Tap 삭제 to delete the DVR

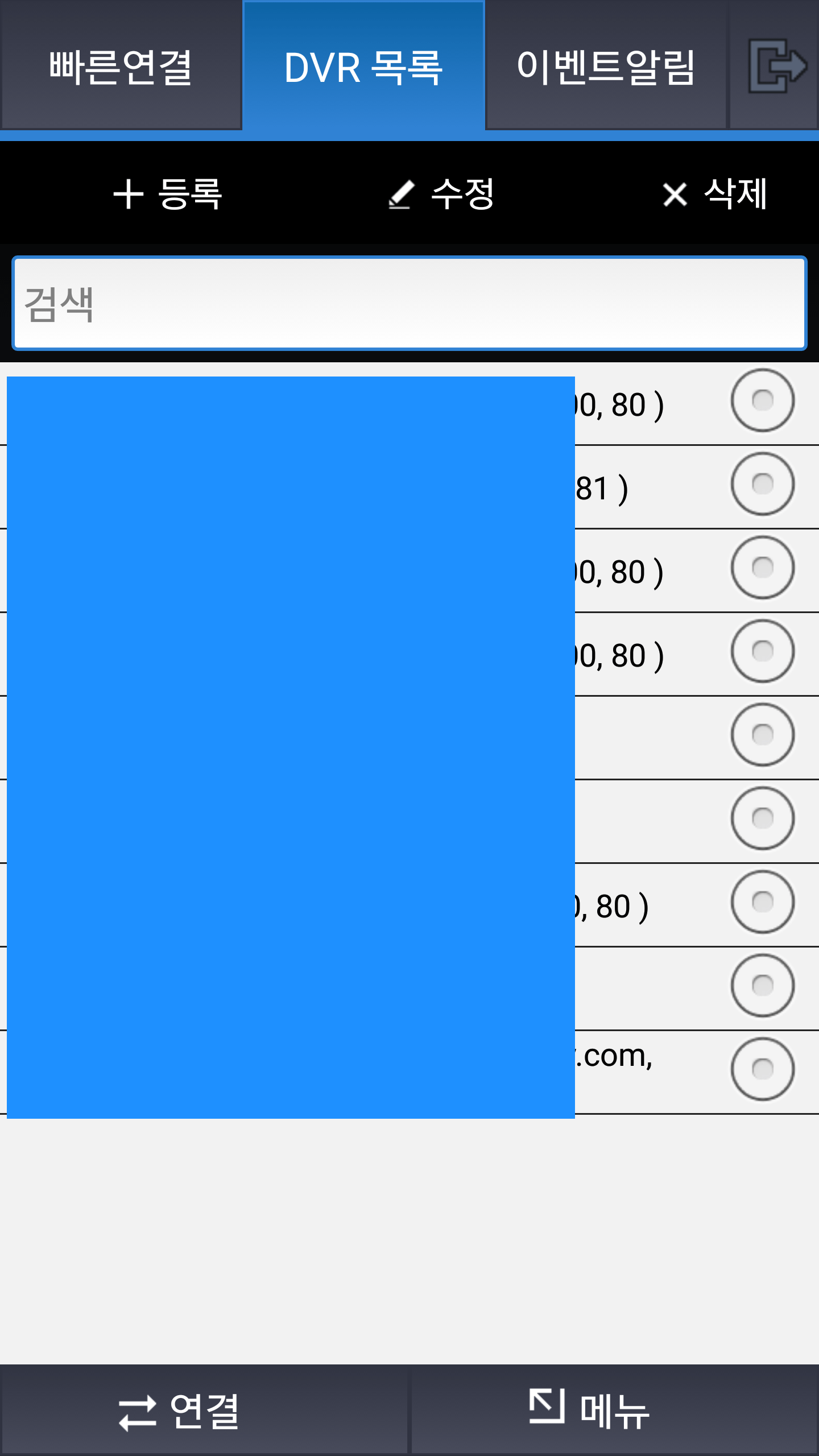point(715,194)
